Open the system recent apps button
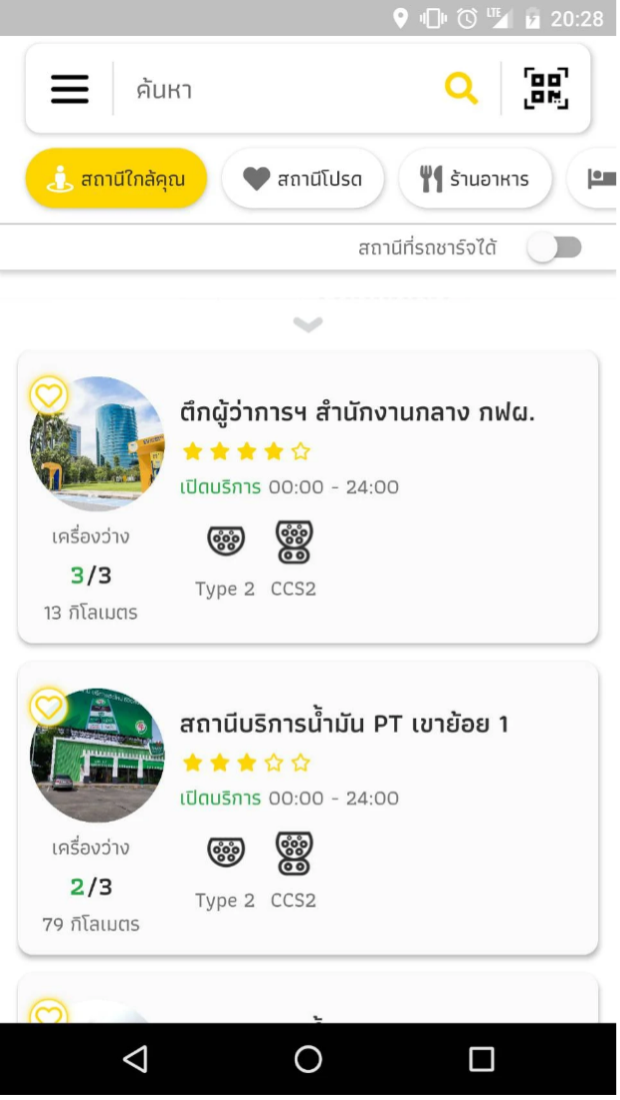 pos(481,1059)
